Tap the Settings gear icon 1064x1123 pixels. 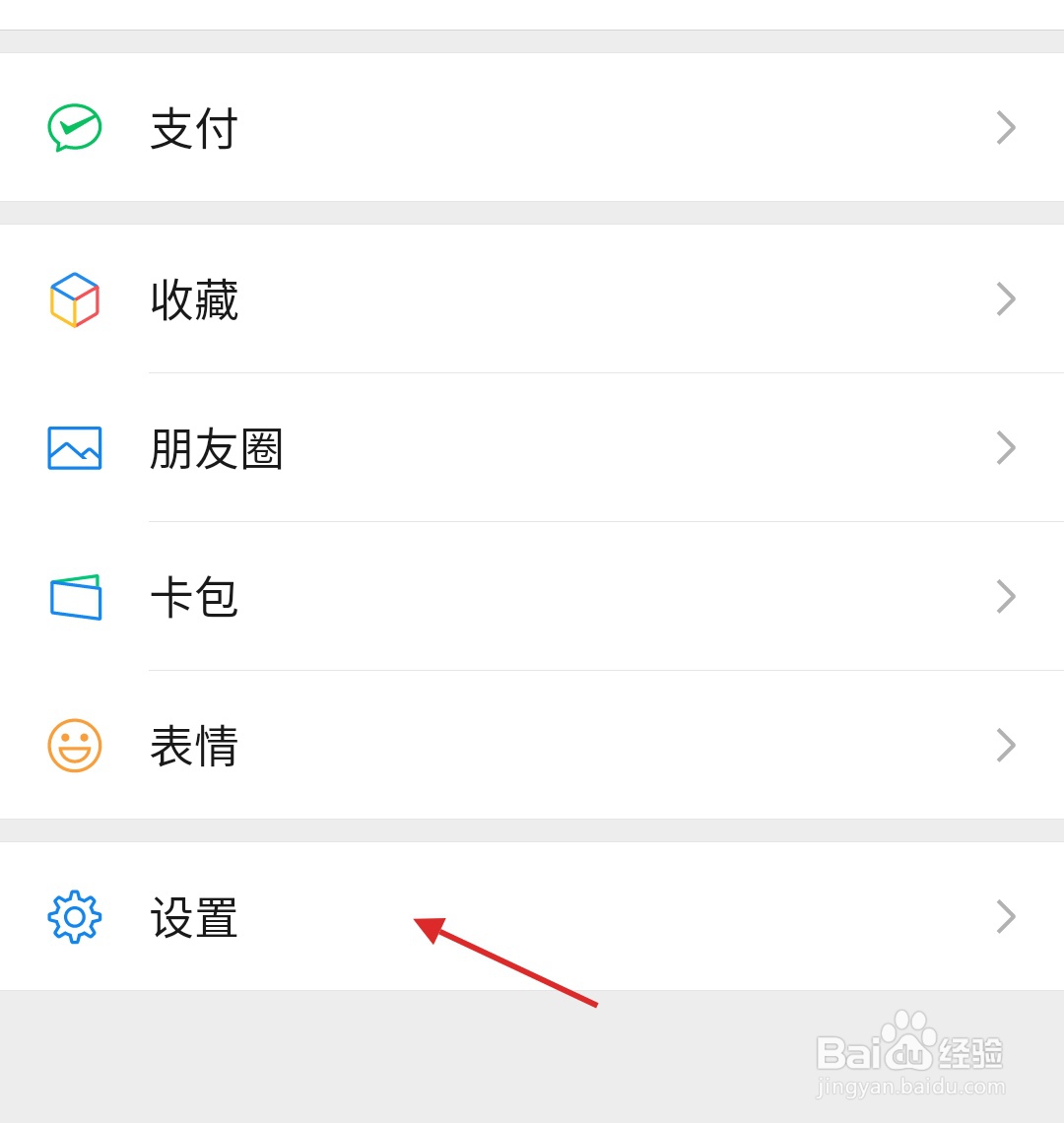[x=73, y=916]
